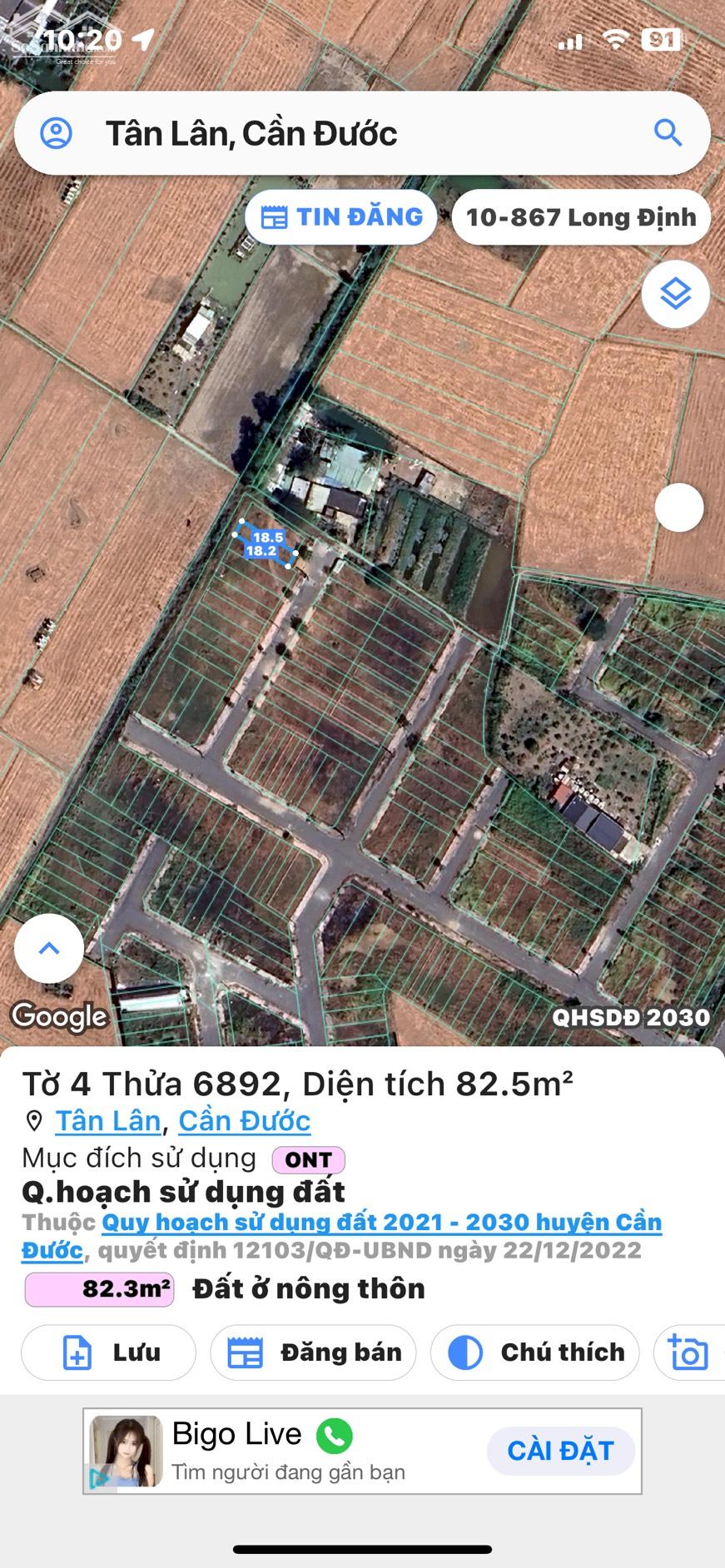Open the Chú thích legend

point(535,1352)
